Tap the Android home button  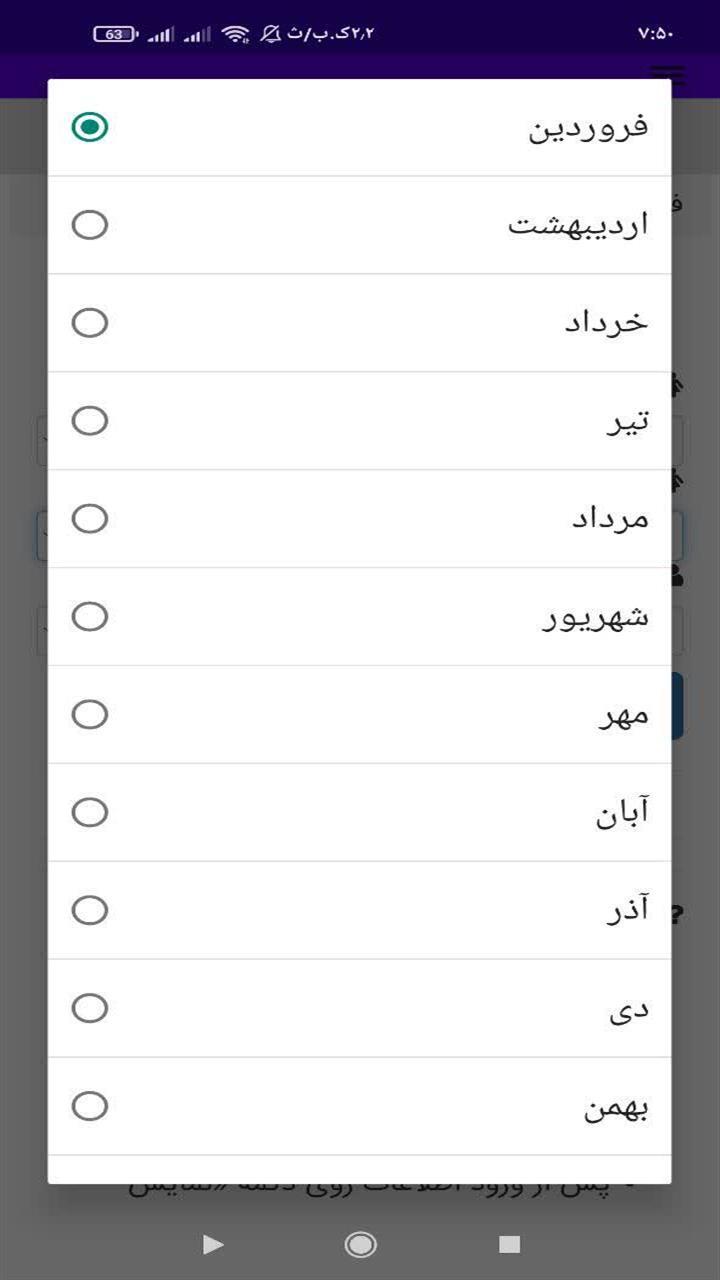pyautogui.click(x=360, y=1246)
